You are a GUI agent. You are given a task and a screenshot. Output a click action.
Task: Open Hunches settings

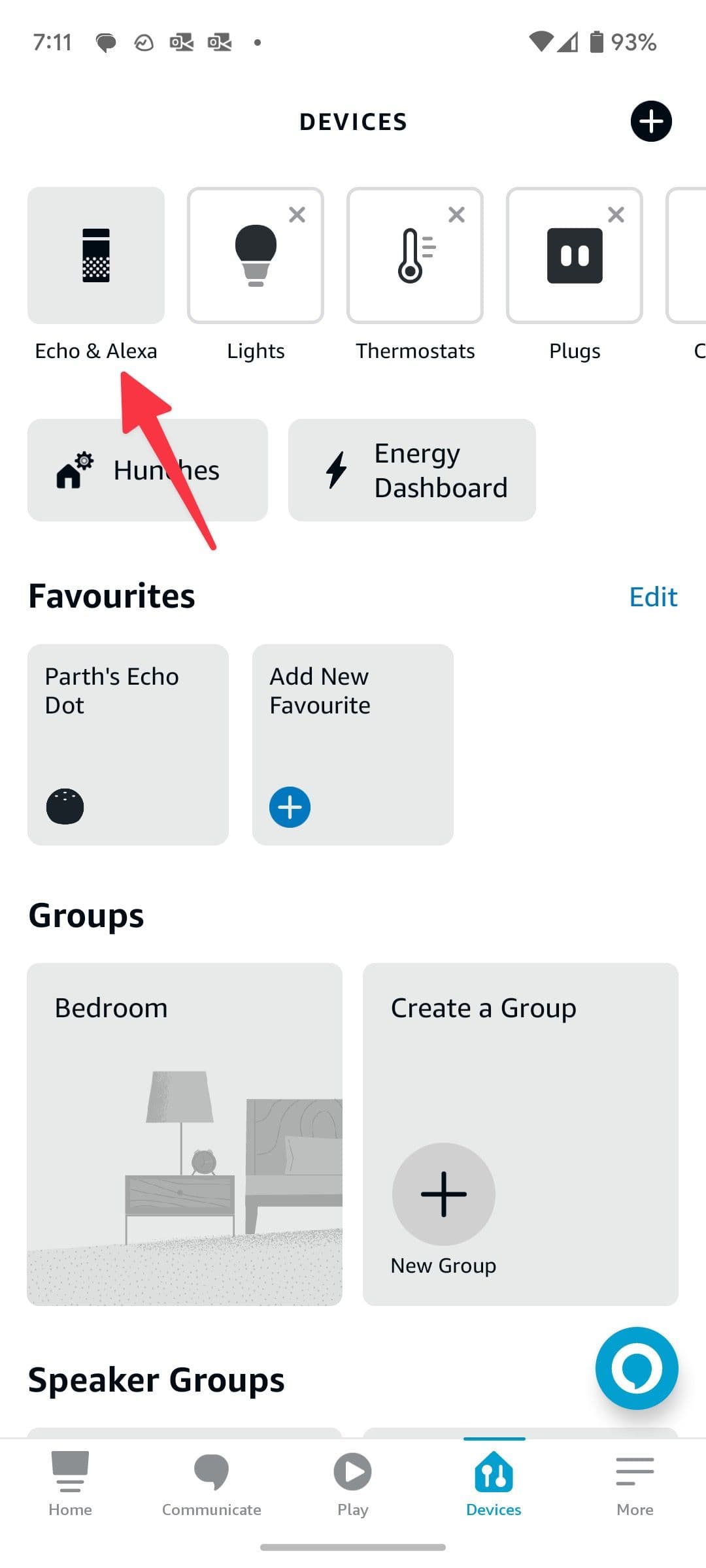[147, 470]
